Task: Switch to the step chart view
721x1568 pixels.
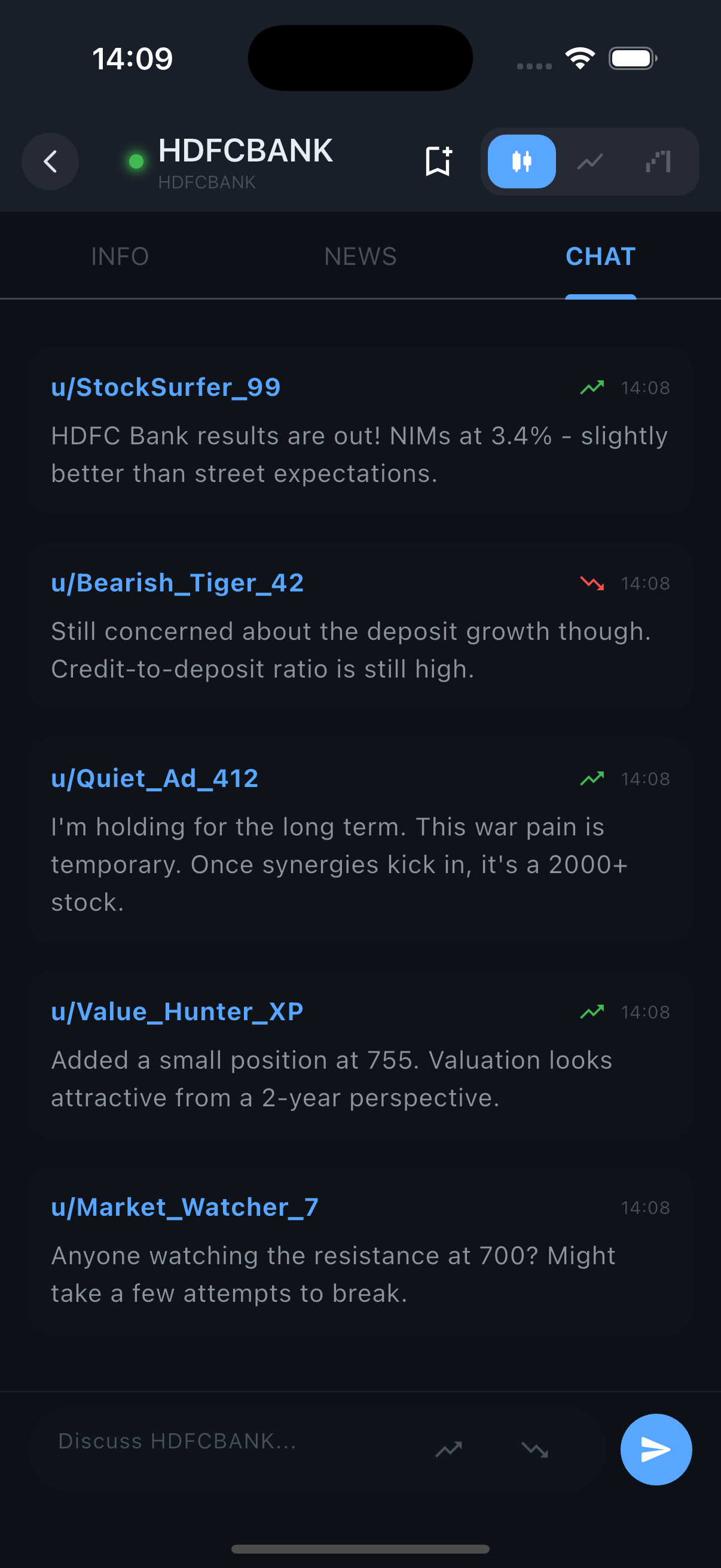Action: pyautogui.click(x=658, y=161)
